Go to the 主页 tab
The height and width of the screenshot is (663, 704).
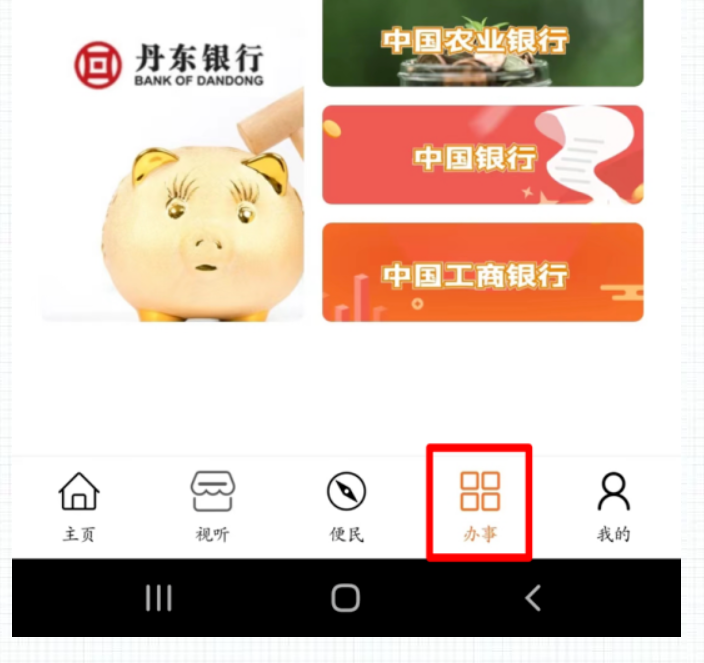(79, 505)
